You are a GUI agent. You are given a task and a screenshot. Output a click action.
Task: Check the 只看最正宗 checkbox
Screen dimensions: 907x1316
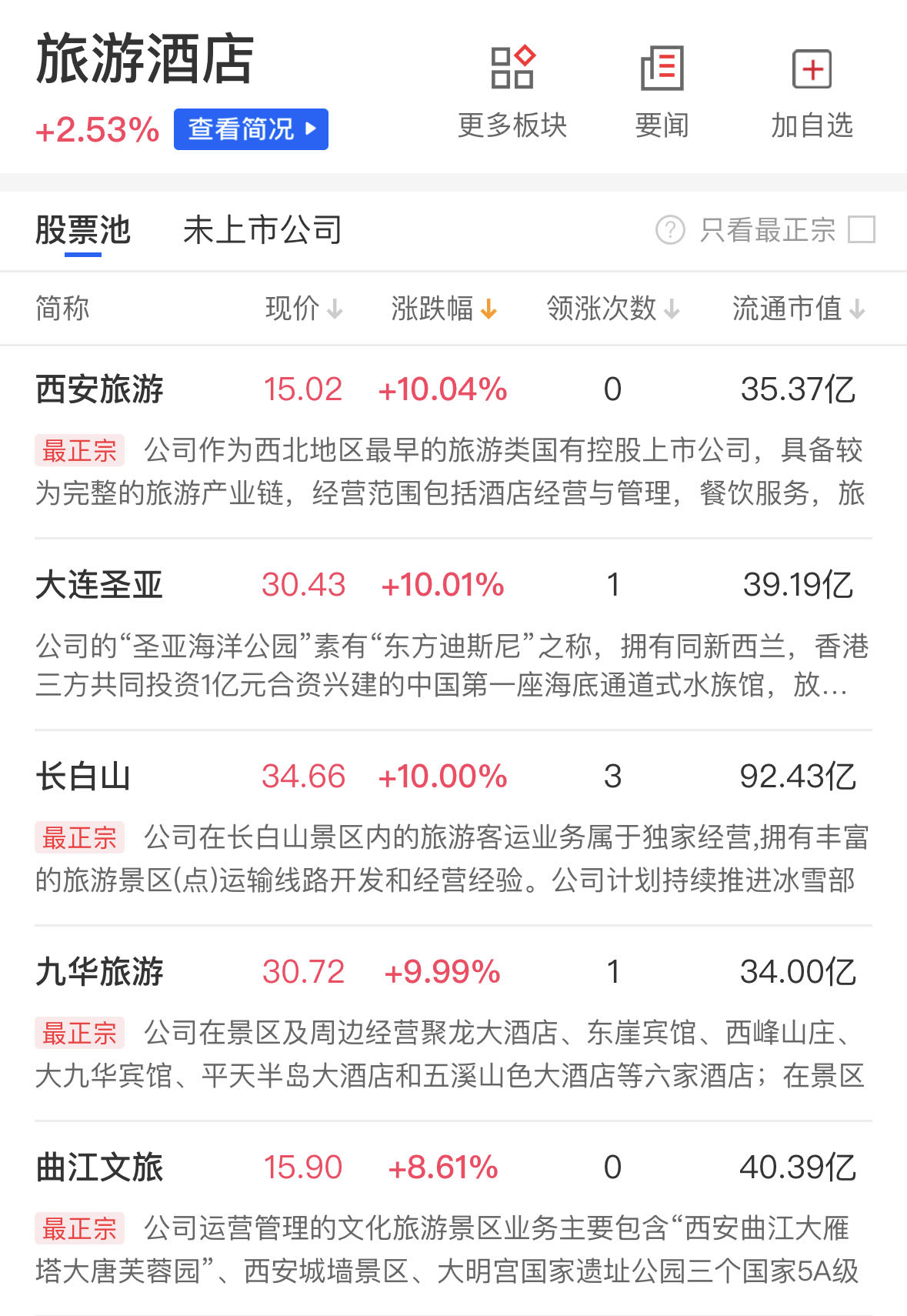coord(861,229)
